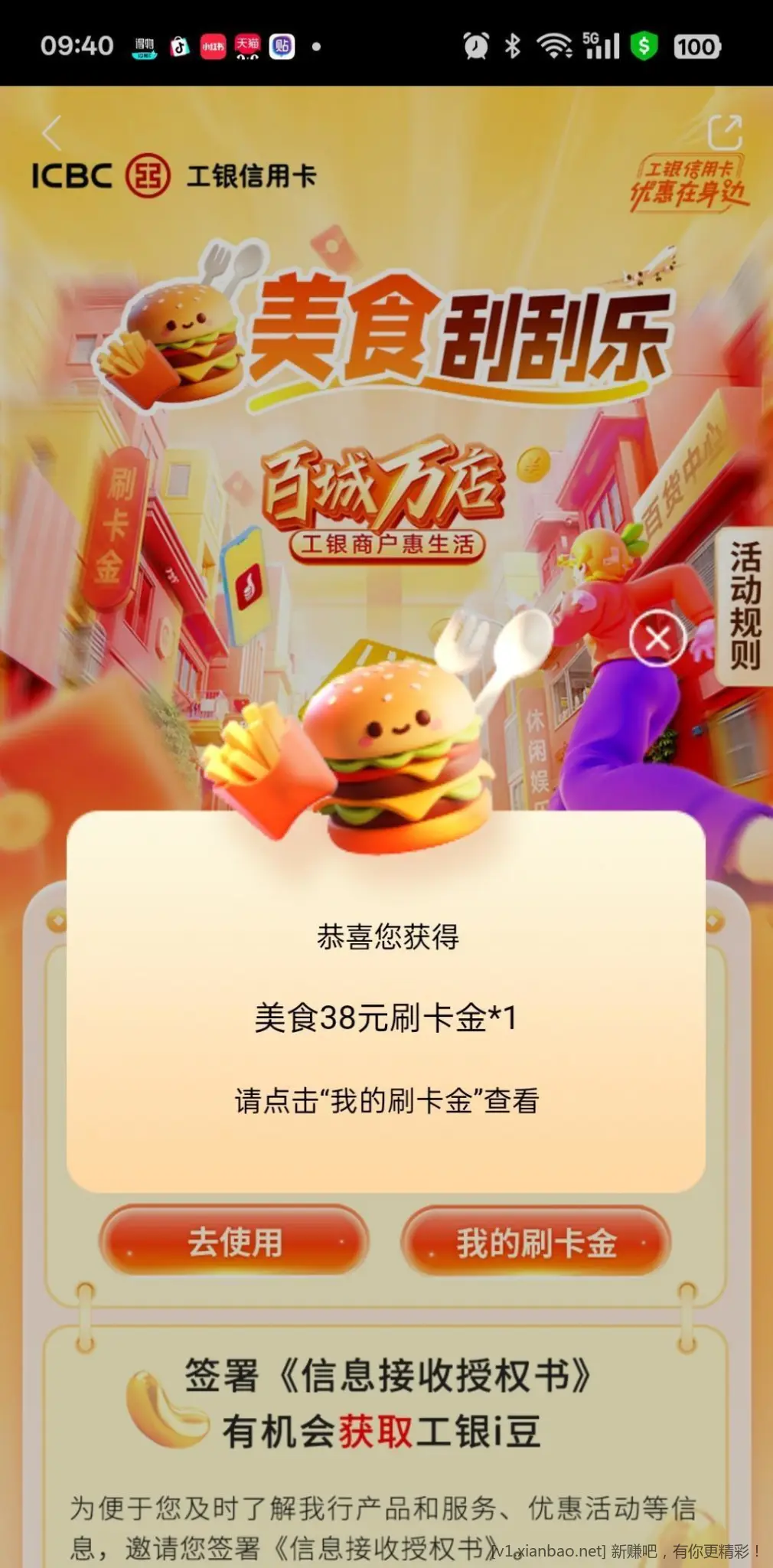Open the 活动规则 side tab
This screenshot has height=1568, width=773.
tap(744, 606)
